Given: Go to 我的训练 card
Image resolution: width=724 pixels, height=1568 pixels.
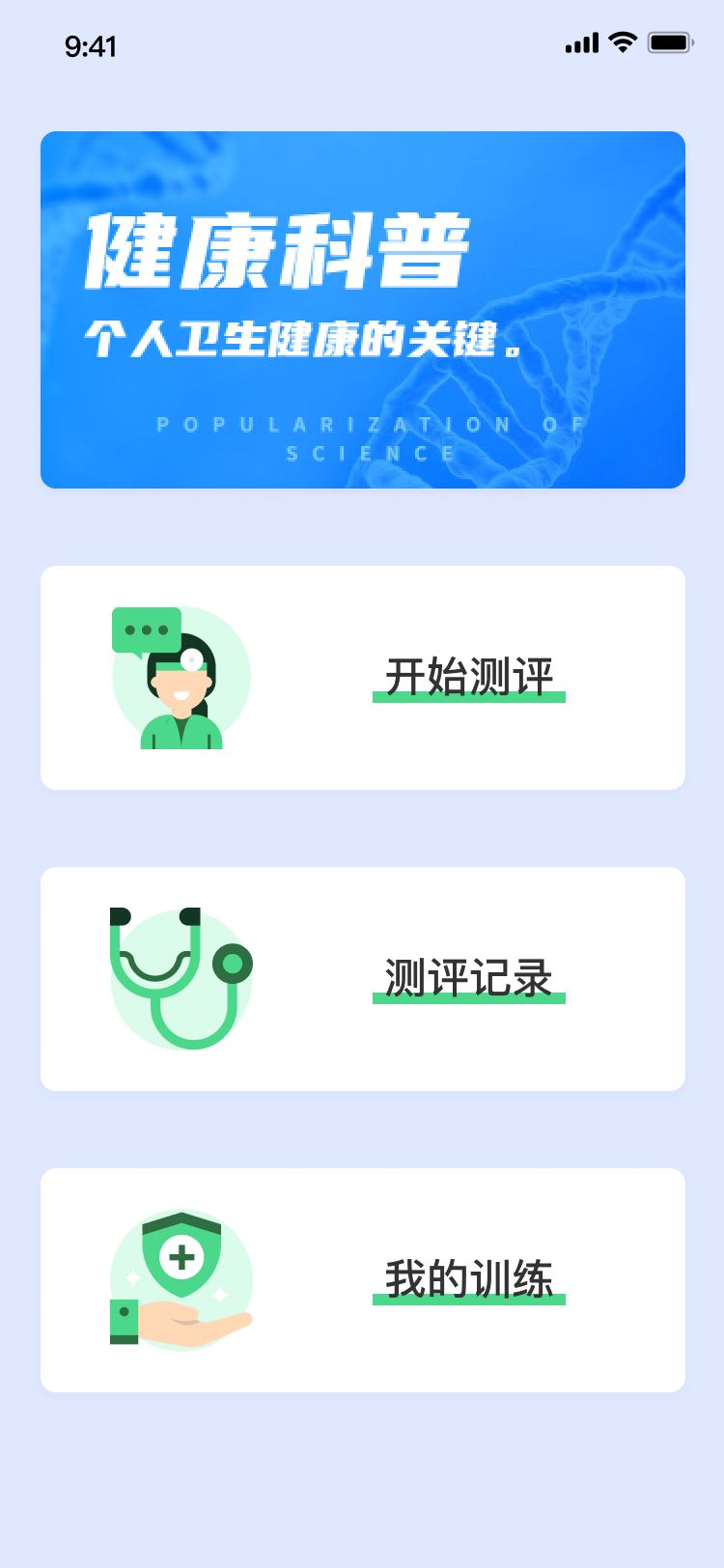Looking at the screenshot, I should (x=363, y=1280).
